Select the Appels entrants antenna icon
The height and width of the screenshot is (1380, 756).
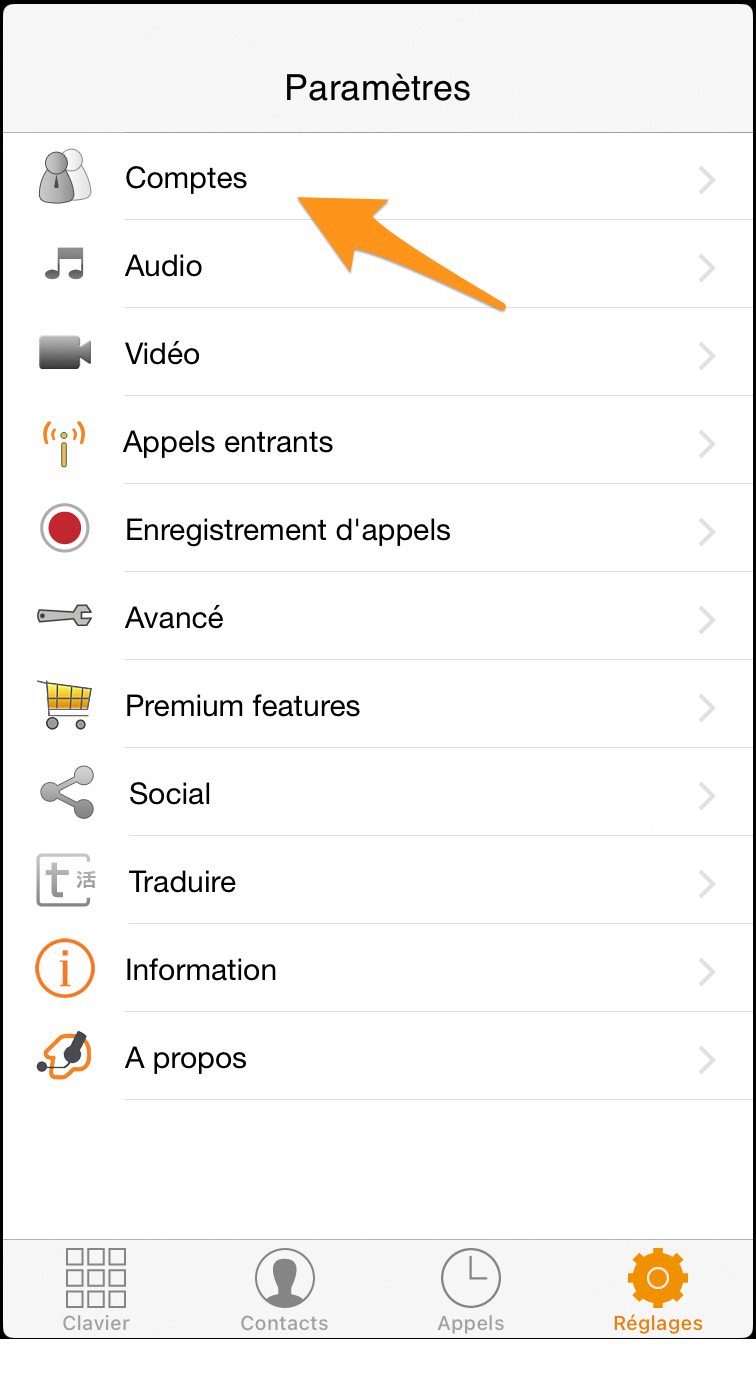point(64,441)
